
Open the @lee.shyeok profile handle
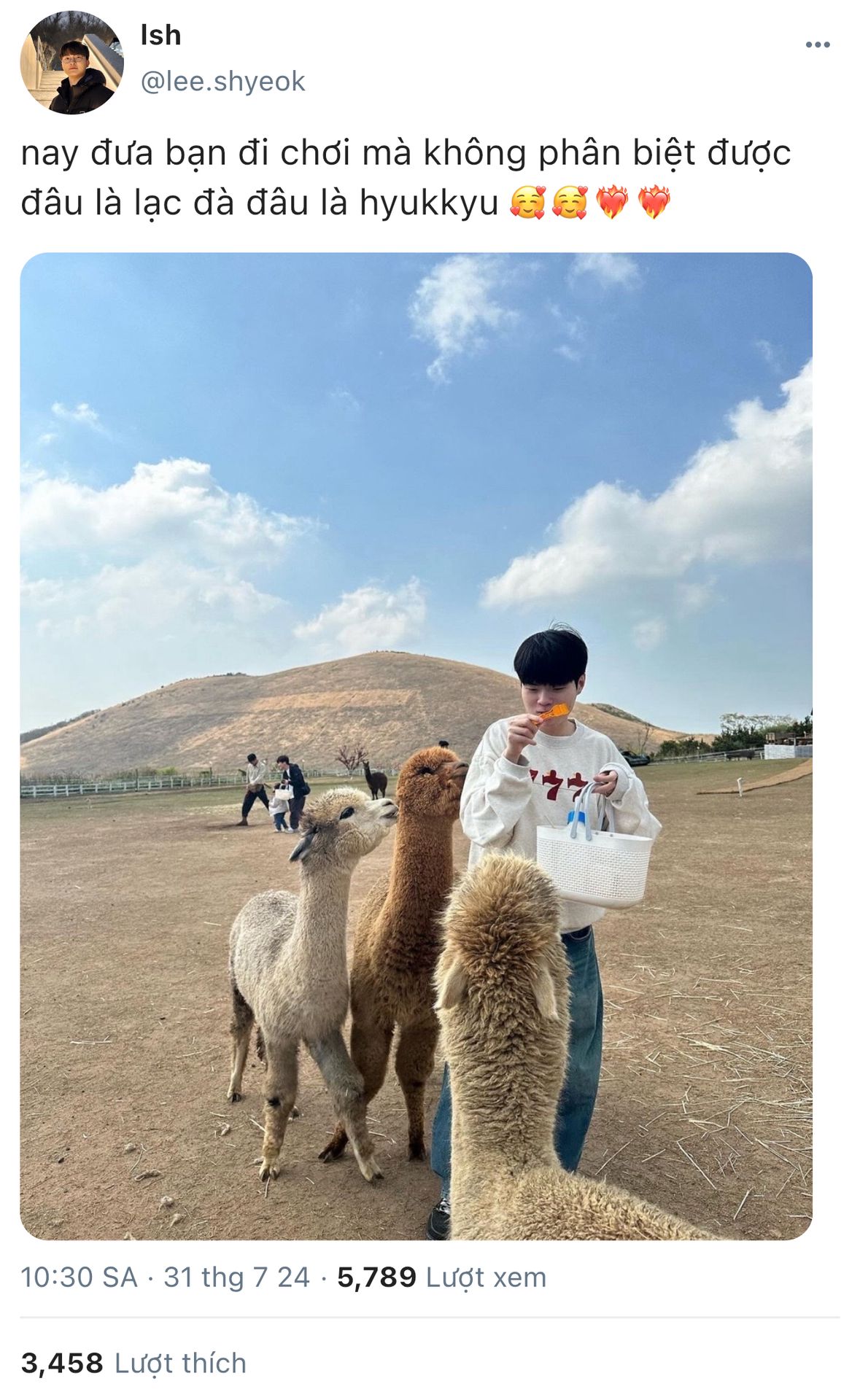222,81
